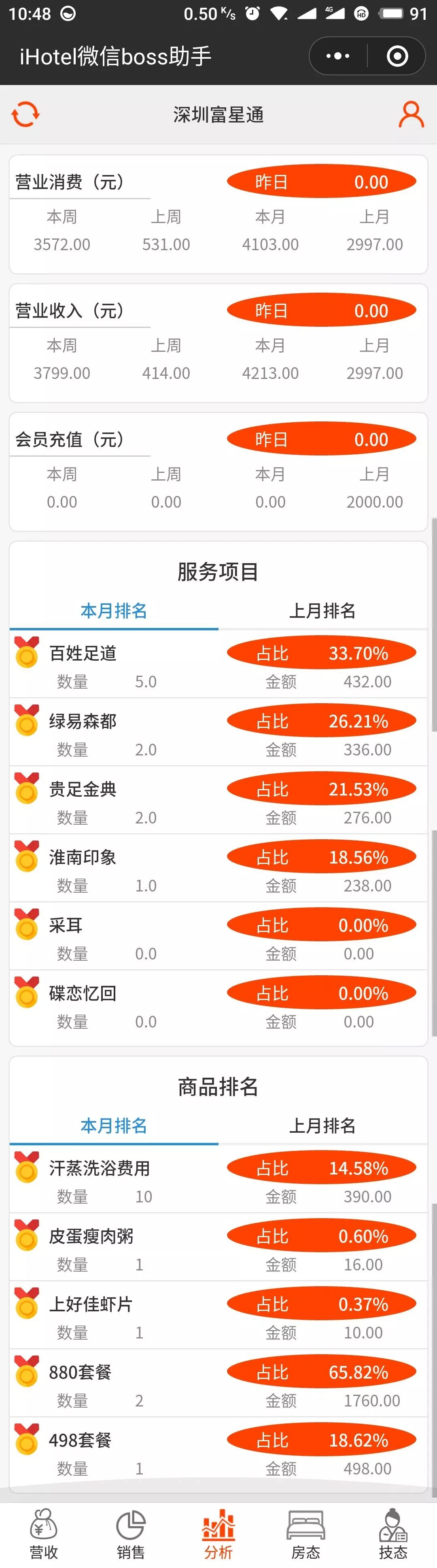Go to the 营收 tab

click(44, 1534)
